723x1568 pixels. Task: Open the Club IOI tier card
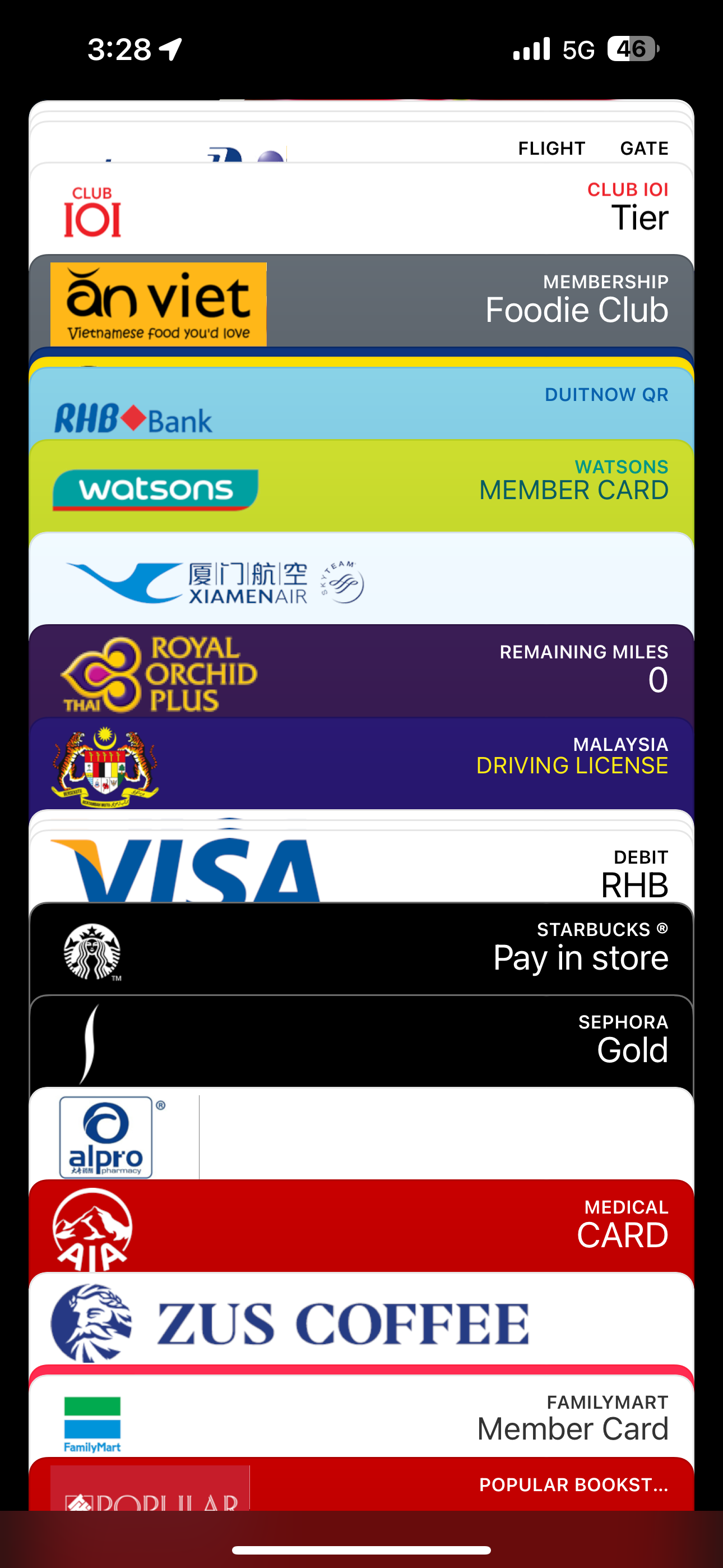coord(361,209)
